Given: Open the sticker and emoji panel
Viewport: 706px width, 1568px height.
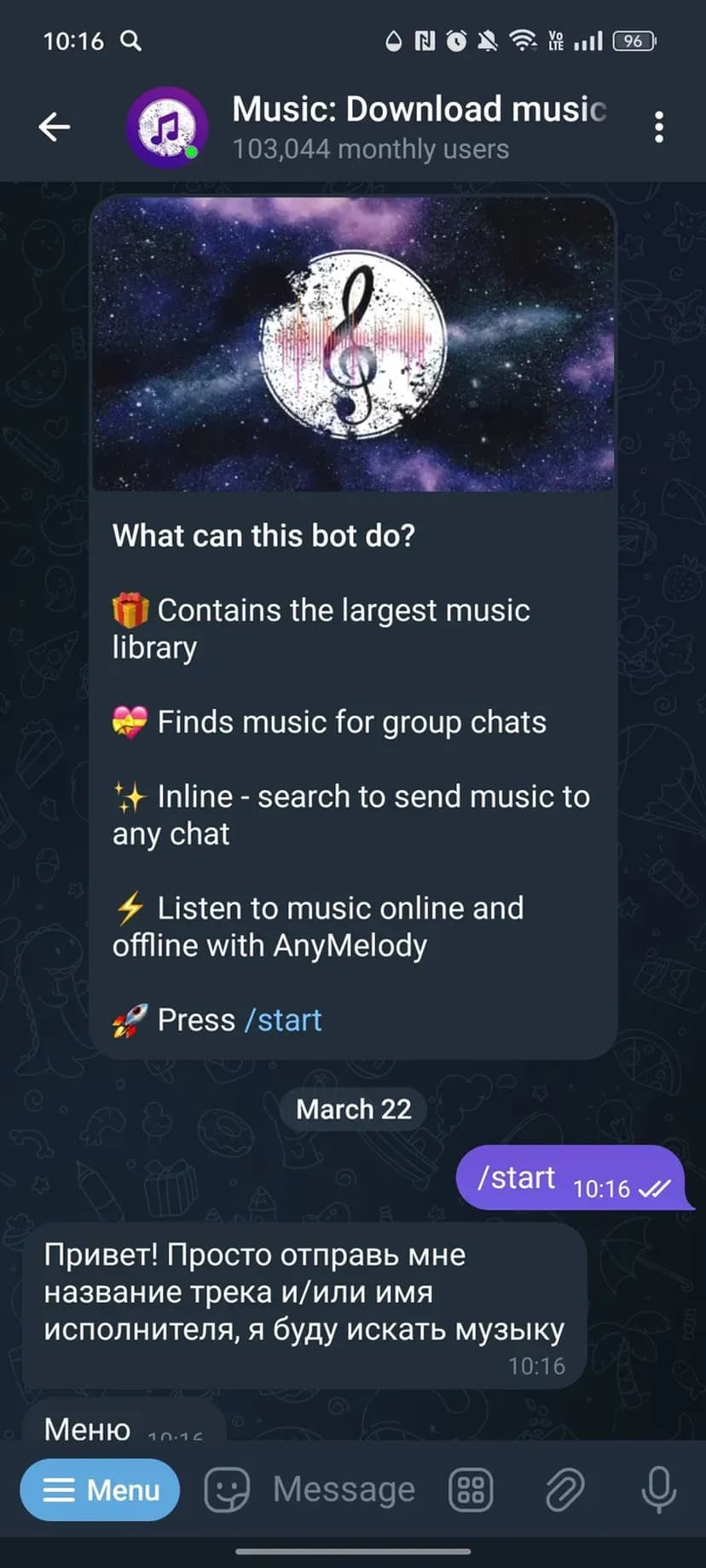Looking at the screenshot, I should click(227, 1490).
